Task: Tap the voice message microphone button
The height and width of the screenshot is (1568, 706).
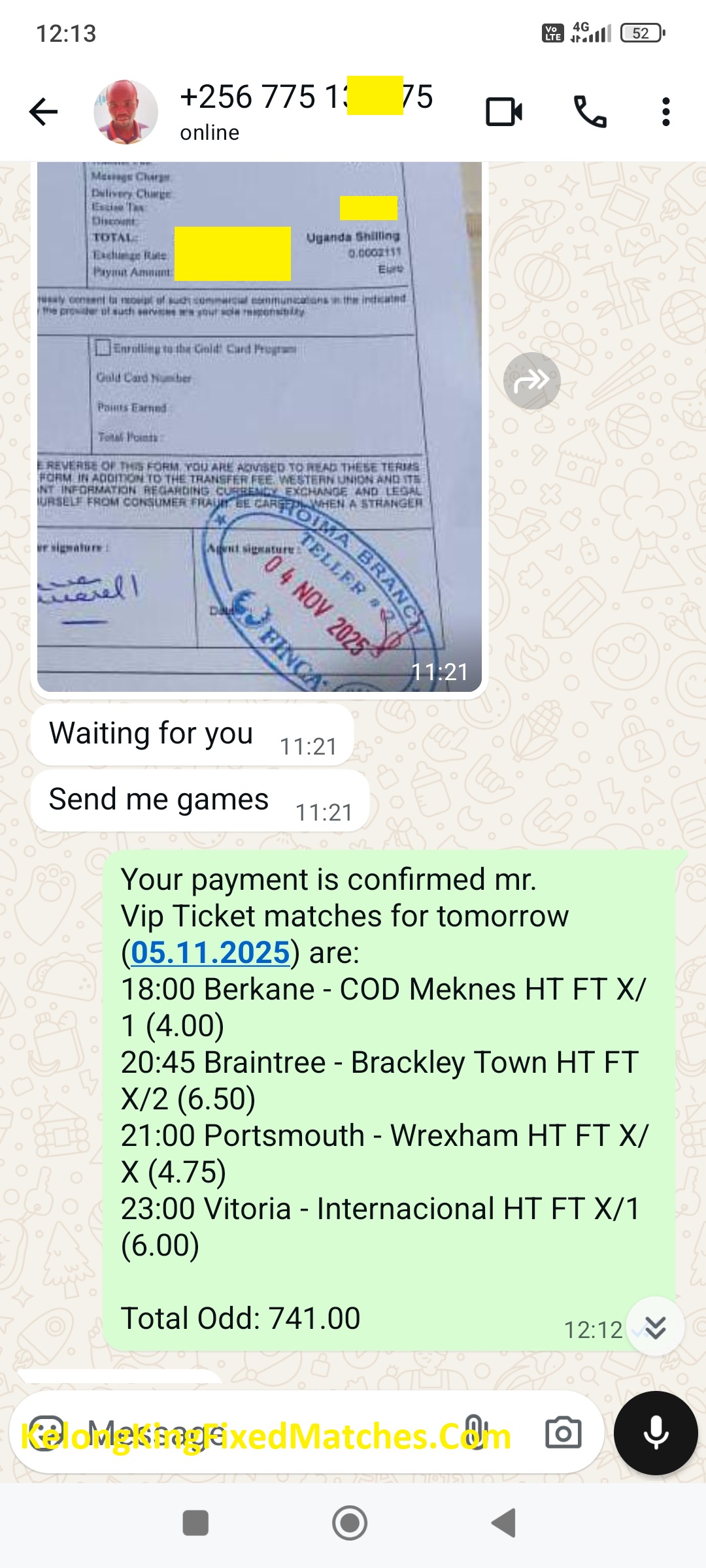Action: point(656,1433)
